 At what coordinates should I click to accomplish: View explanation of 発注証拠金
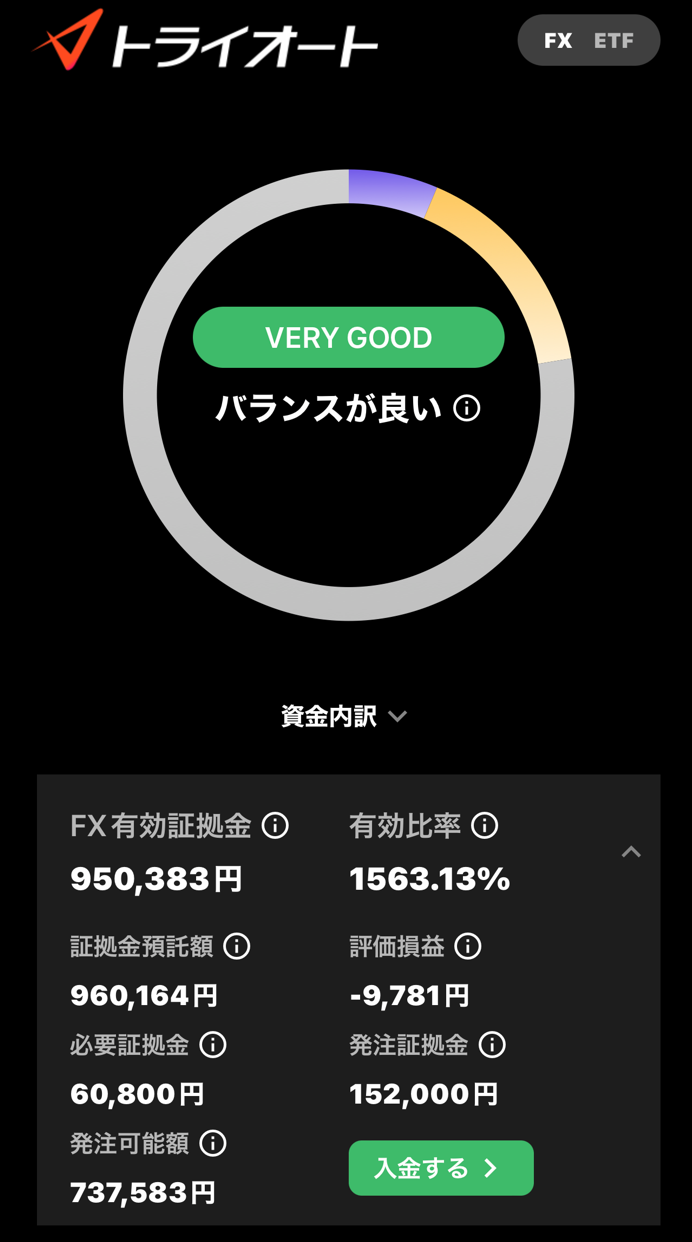[x=492, y=1045]
